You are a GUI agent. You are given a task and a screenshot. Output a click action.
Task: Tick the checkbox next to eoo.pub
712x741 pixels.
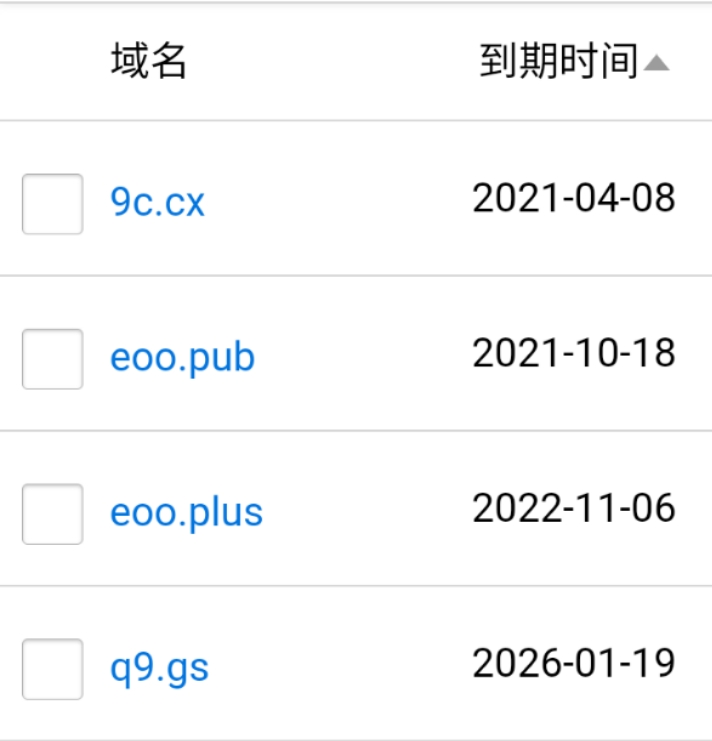(52, 358)
